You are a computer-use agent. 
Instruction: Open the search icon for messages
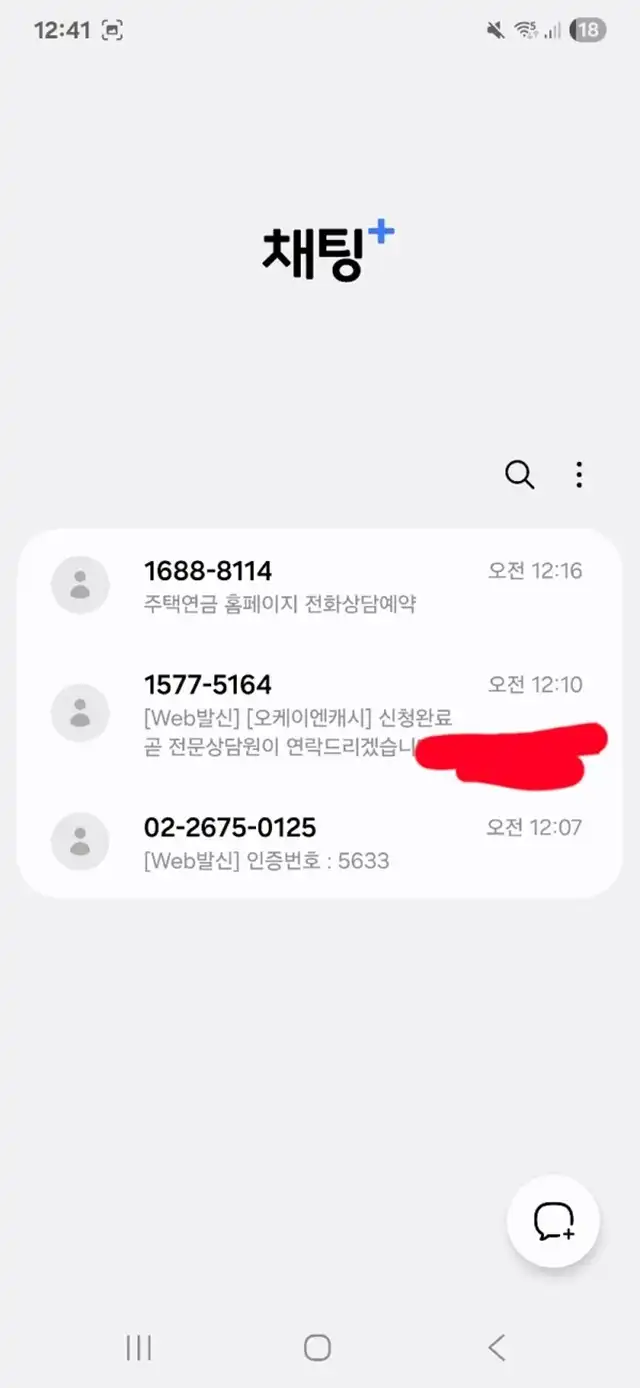(x=519, y=474)
